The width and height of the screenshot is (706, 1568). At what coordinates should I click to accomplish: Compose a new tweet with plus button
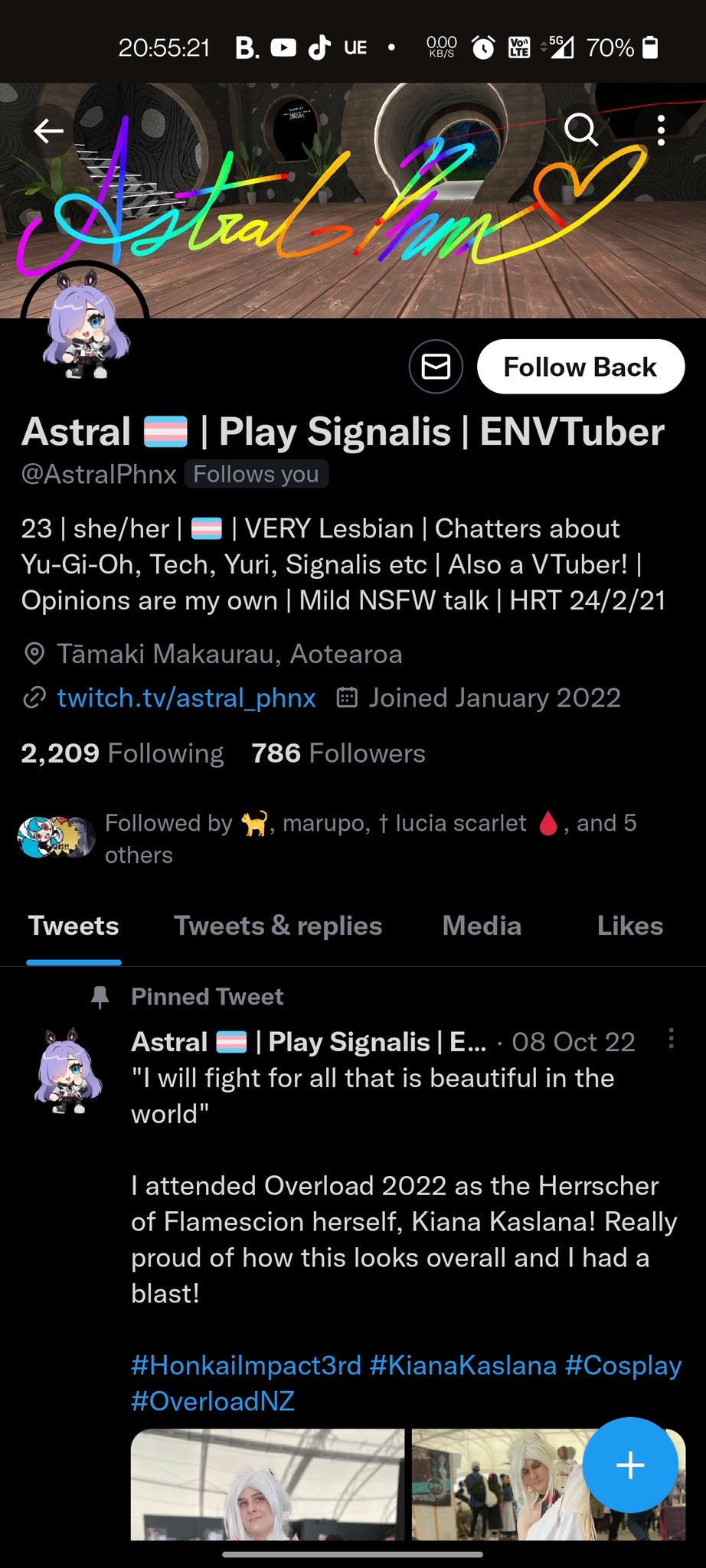629,1465
